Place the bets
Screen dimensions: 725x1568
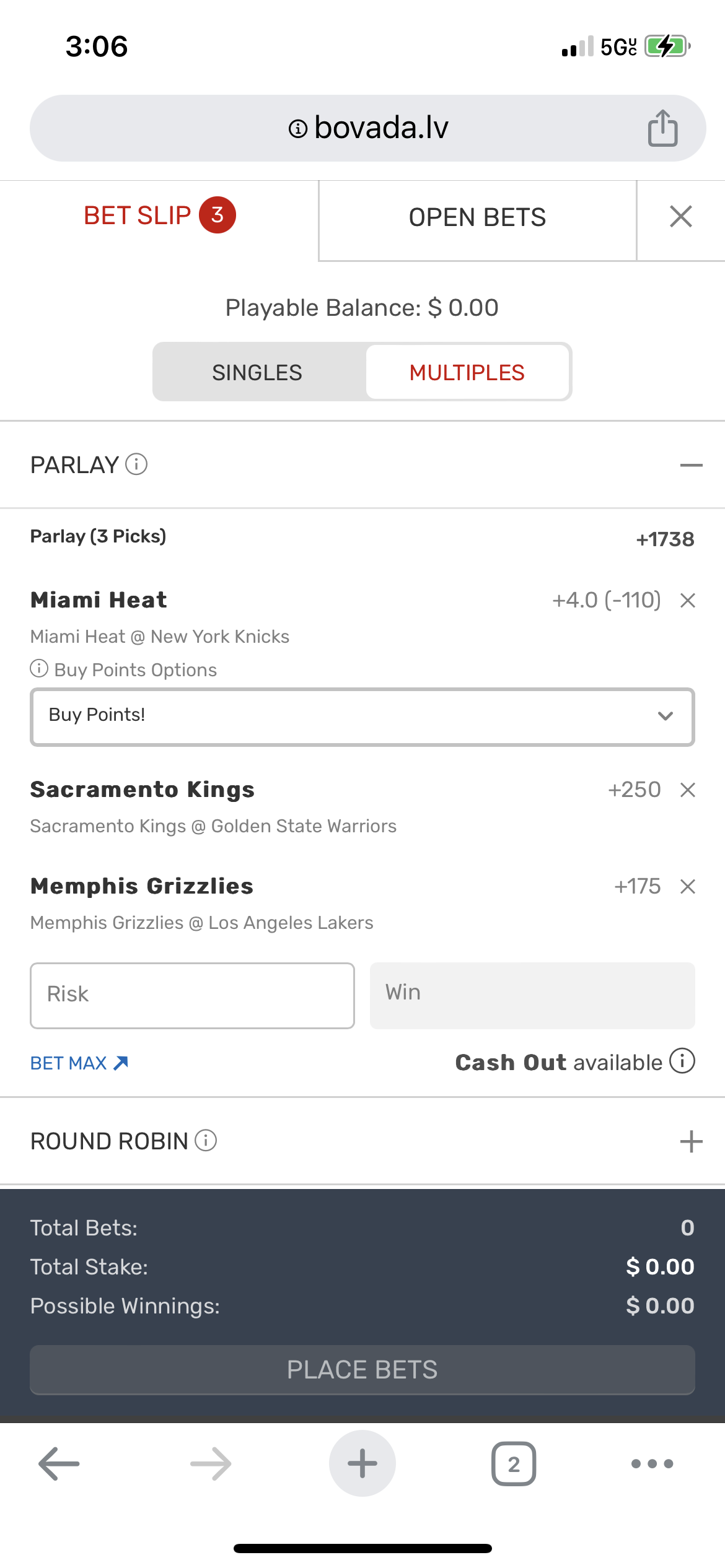[362, 1370]
